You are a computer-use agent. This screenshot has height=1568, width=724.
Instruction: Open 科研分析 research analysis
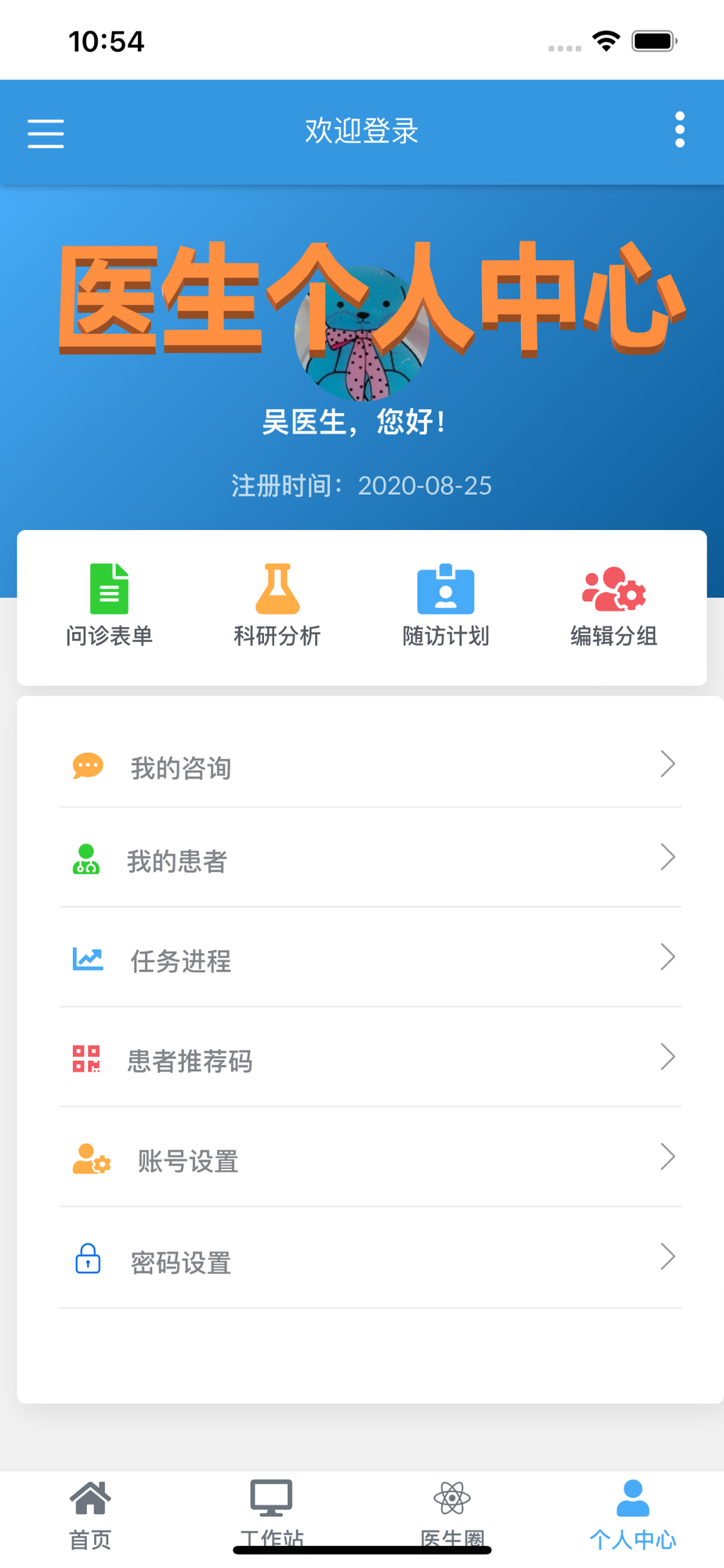(277, 605)
